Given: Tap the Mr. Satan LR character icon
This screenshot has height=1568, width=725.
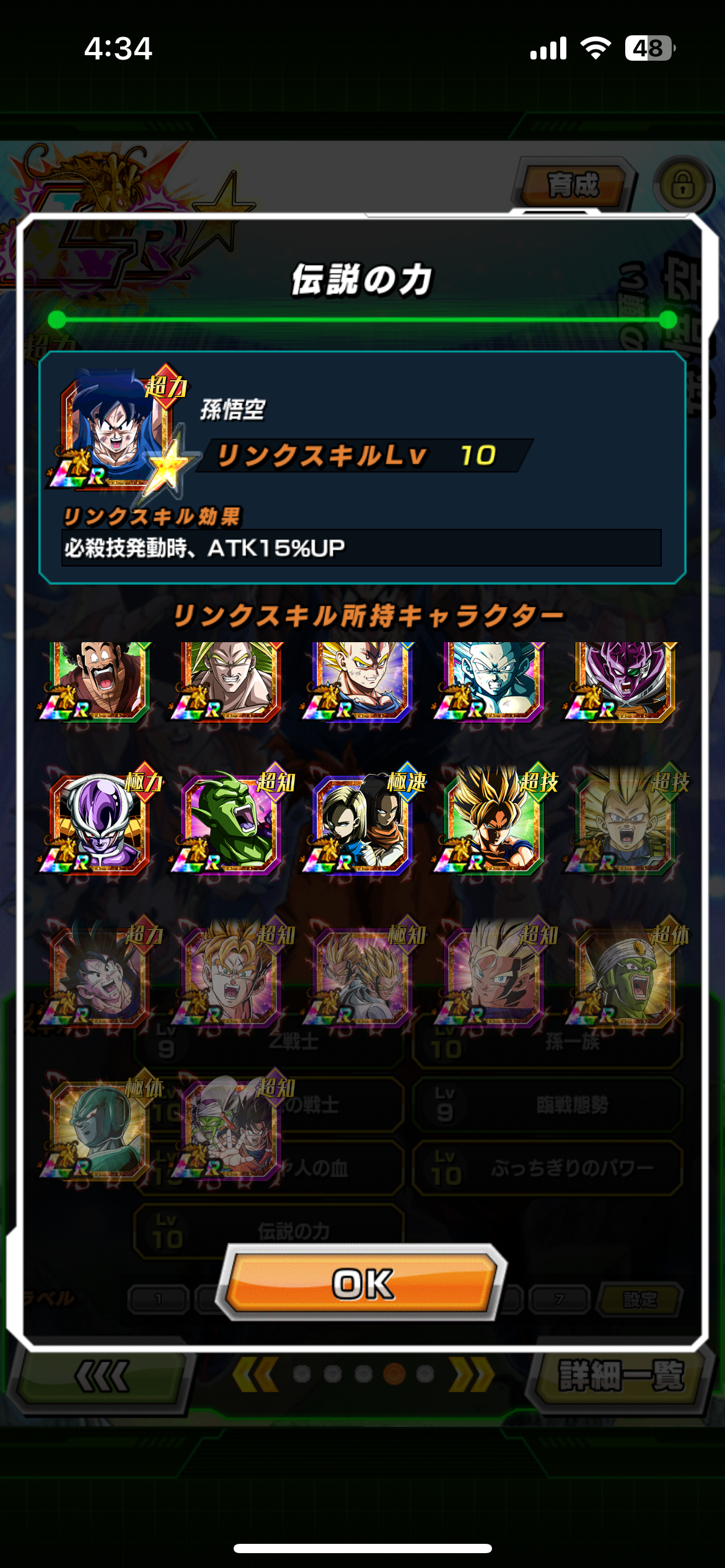Looking at the screenshot, I should pos(99,681).
